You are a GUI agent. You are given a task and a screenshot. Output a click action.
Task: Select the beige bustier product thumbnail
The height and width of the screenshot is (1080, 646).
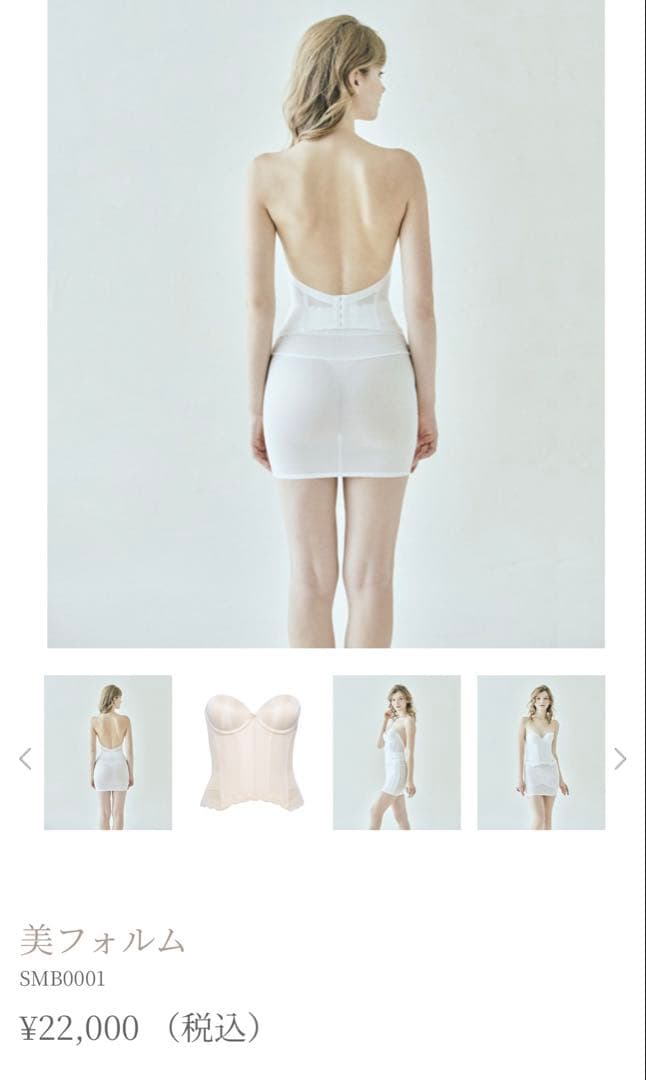point(252,752)
